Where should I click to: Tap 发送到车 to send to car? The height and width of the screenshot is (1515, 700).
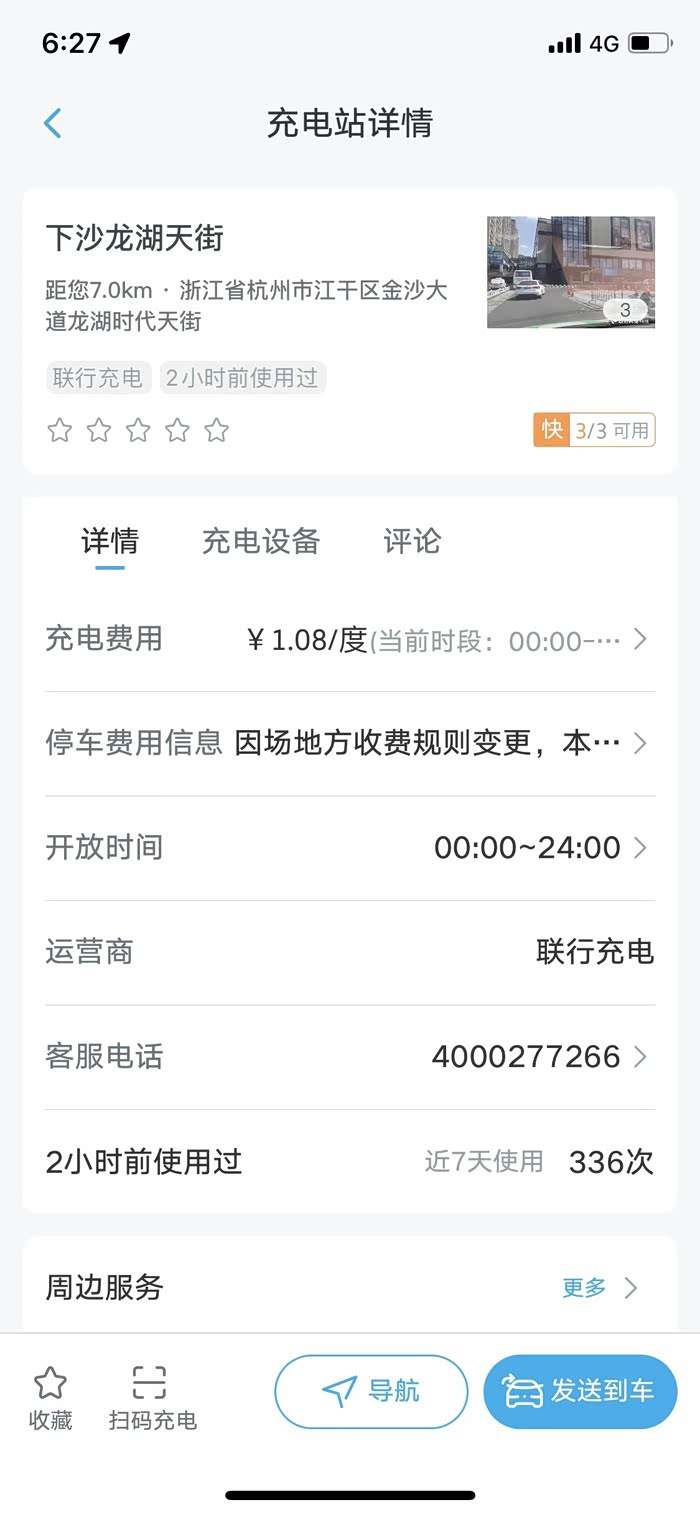point(580,1391)
